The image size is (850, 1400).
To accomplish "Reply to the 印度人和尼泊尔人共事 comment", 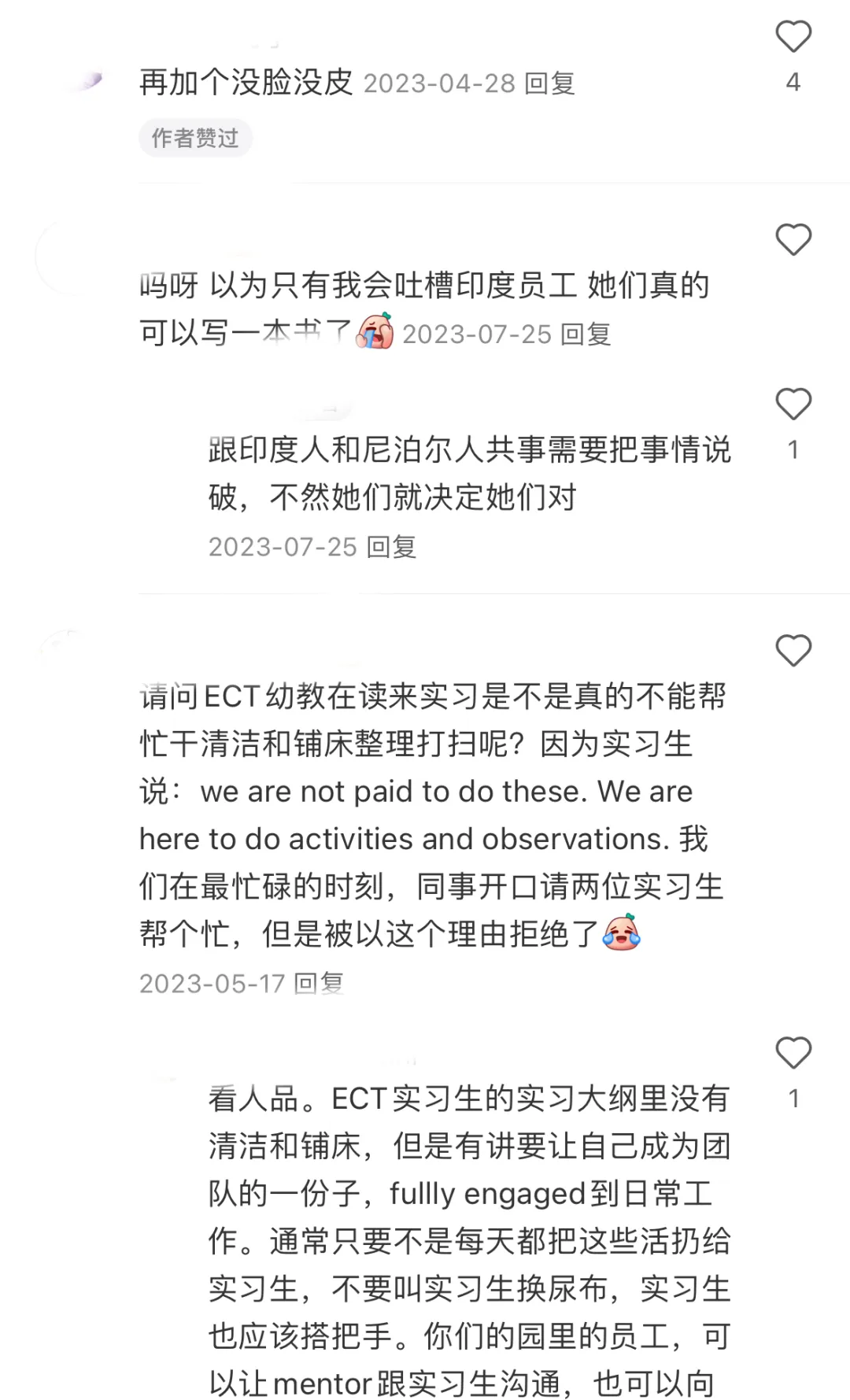I will [x=391, y=547].
